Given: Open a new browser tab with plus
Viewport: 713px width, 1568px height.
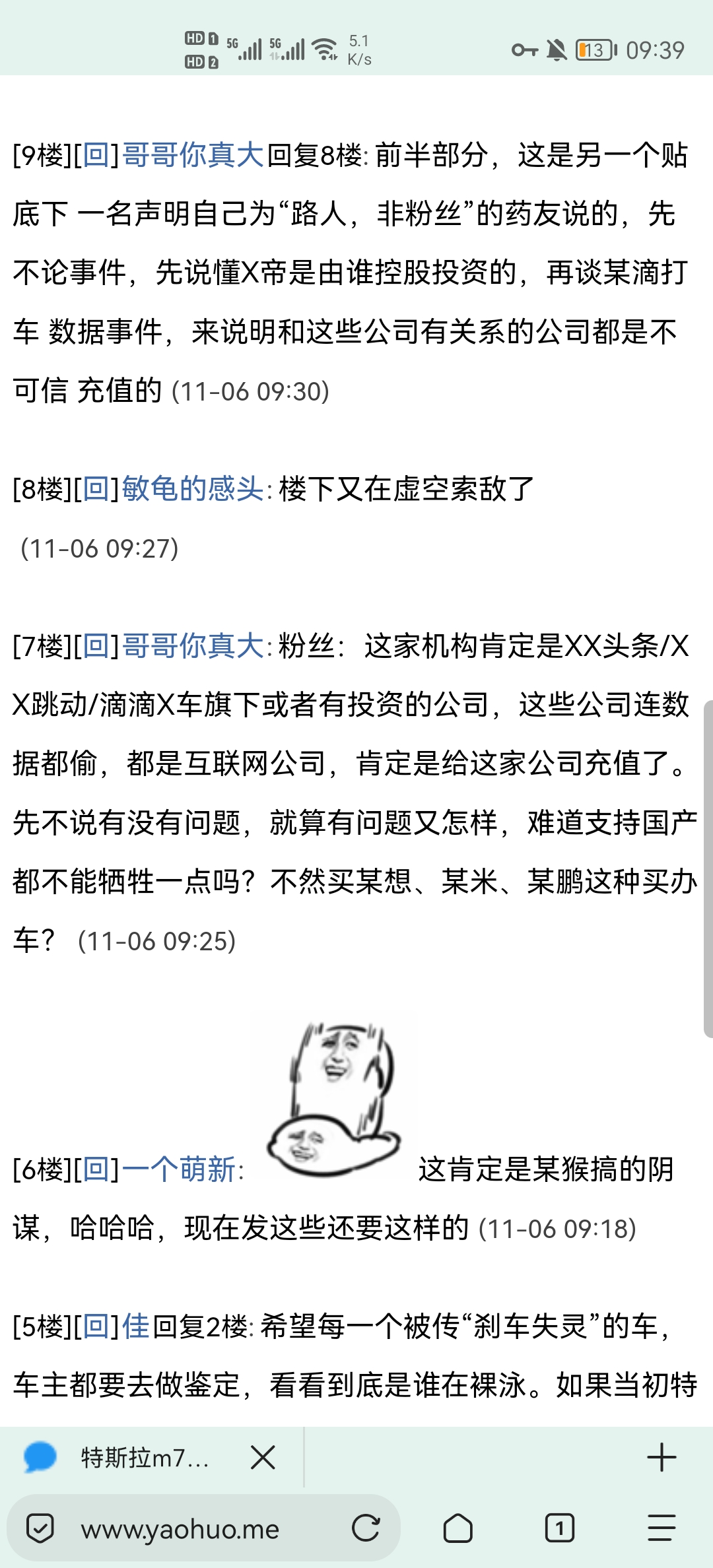Looking at the screenshot, I should (x=661, y=1457).
